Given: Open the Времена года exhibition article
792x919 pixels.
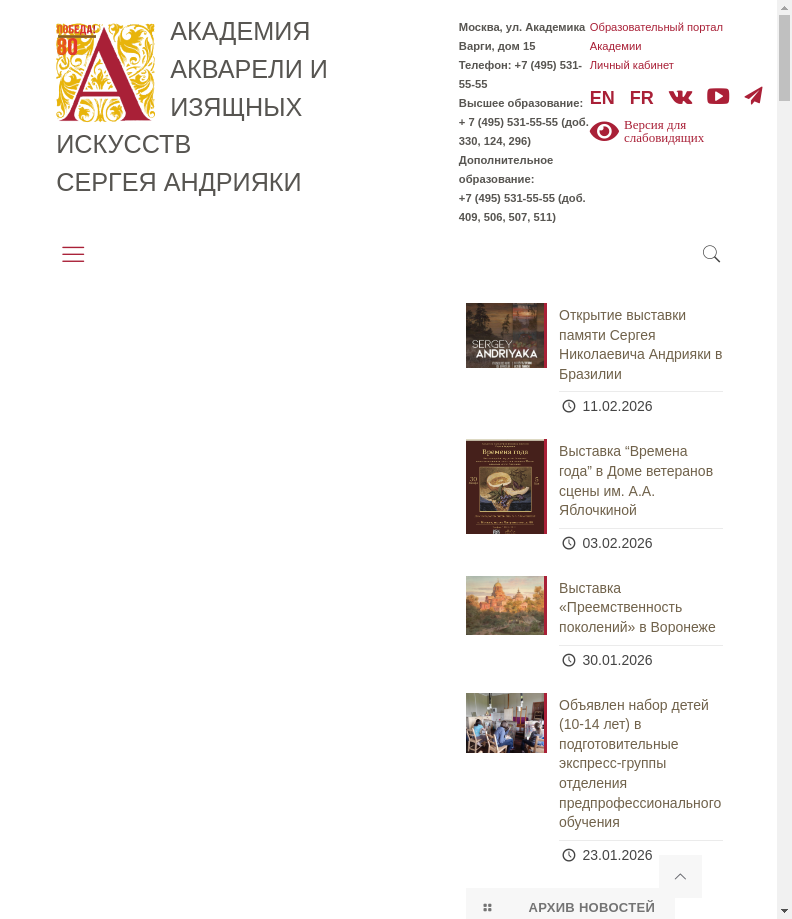Looking at the screenshot, I should coord(636,481).
